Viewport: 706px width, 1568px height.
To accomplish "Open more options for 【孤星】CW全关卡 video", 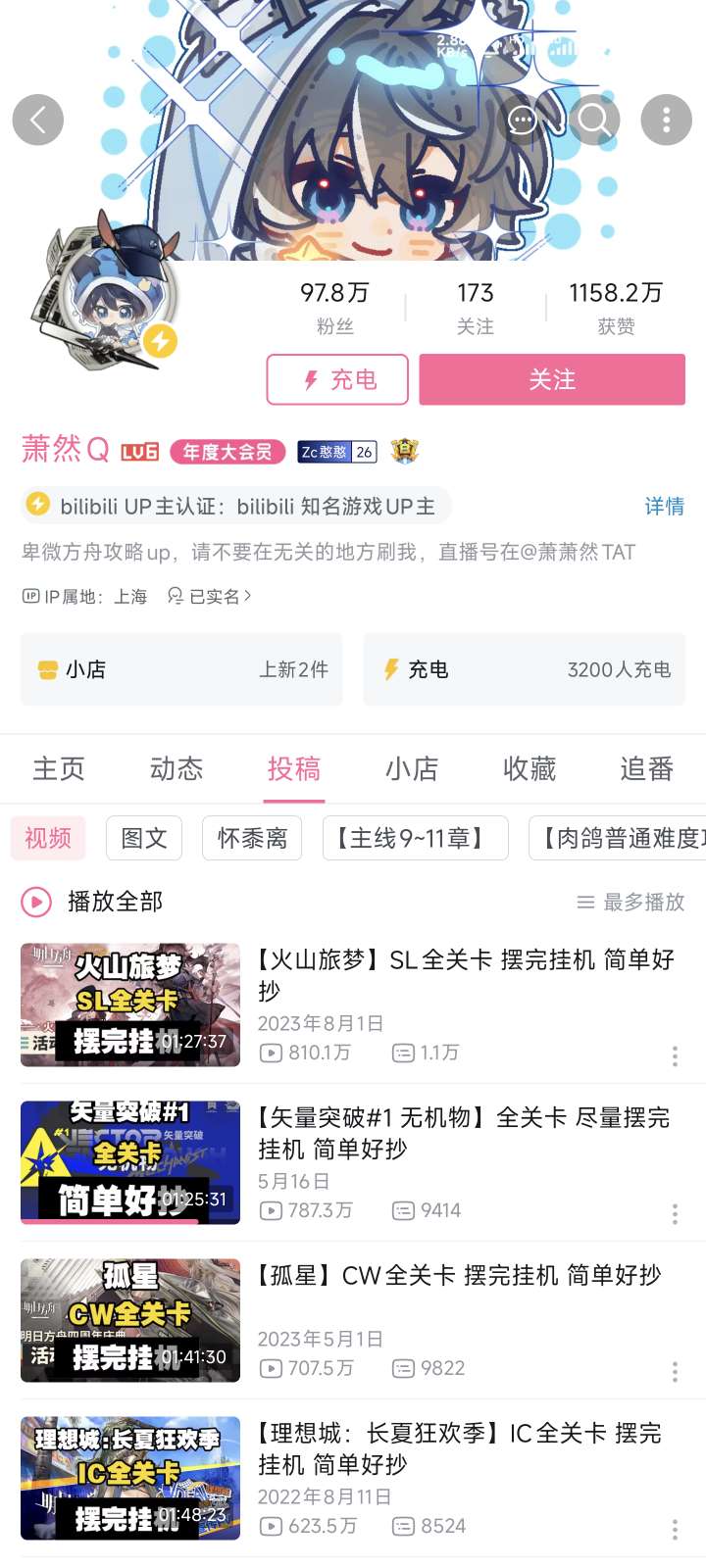I will click(x=675, y=1371).
